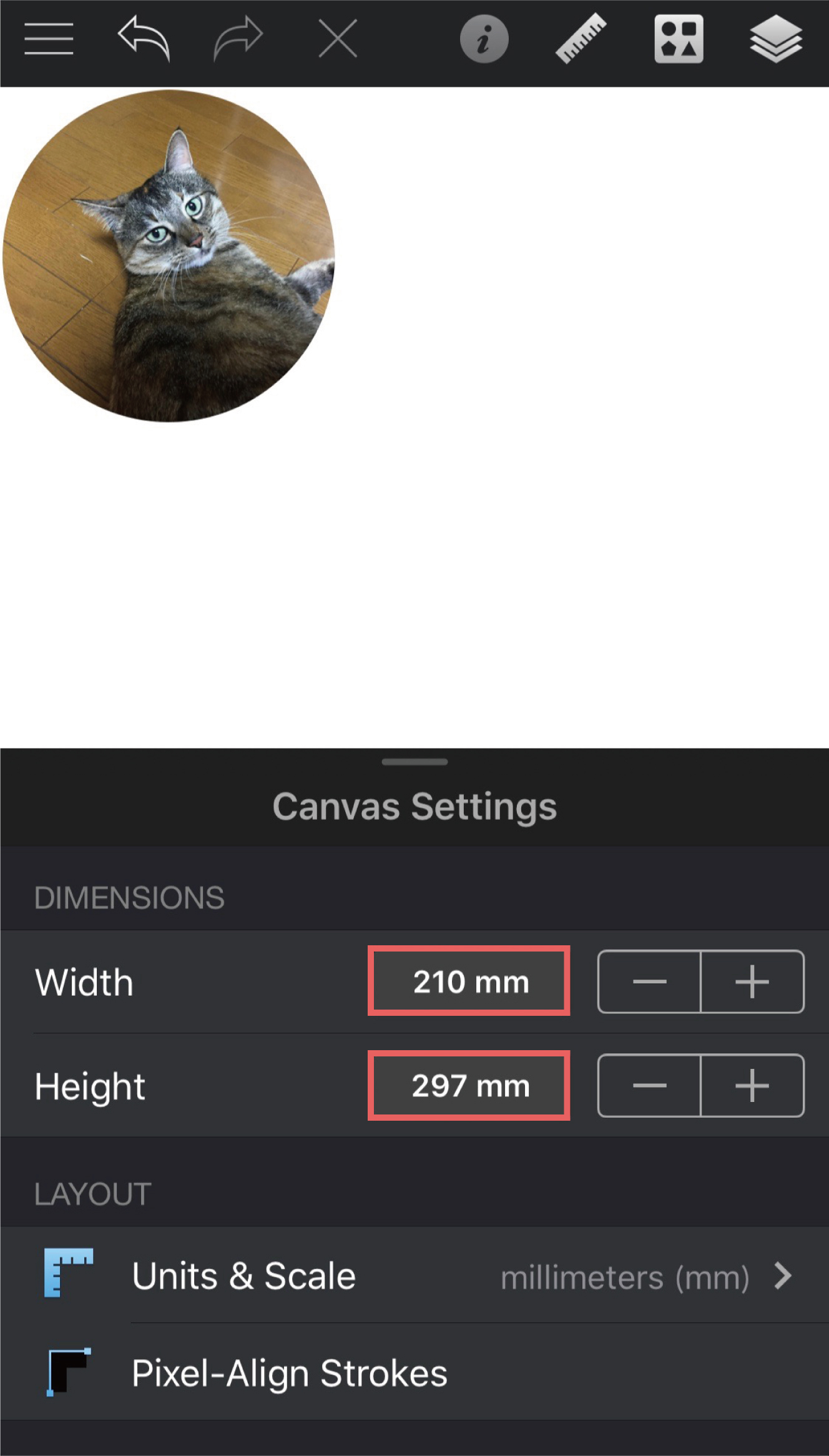829x1456 pixels.
Task: Increase canvas height with plus
Action: pyautogui.click(x=752, y=1085)
